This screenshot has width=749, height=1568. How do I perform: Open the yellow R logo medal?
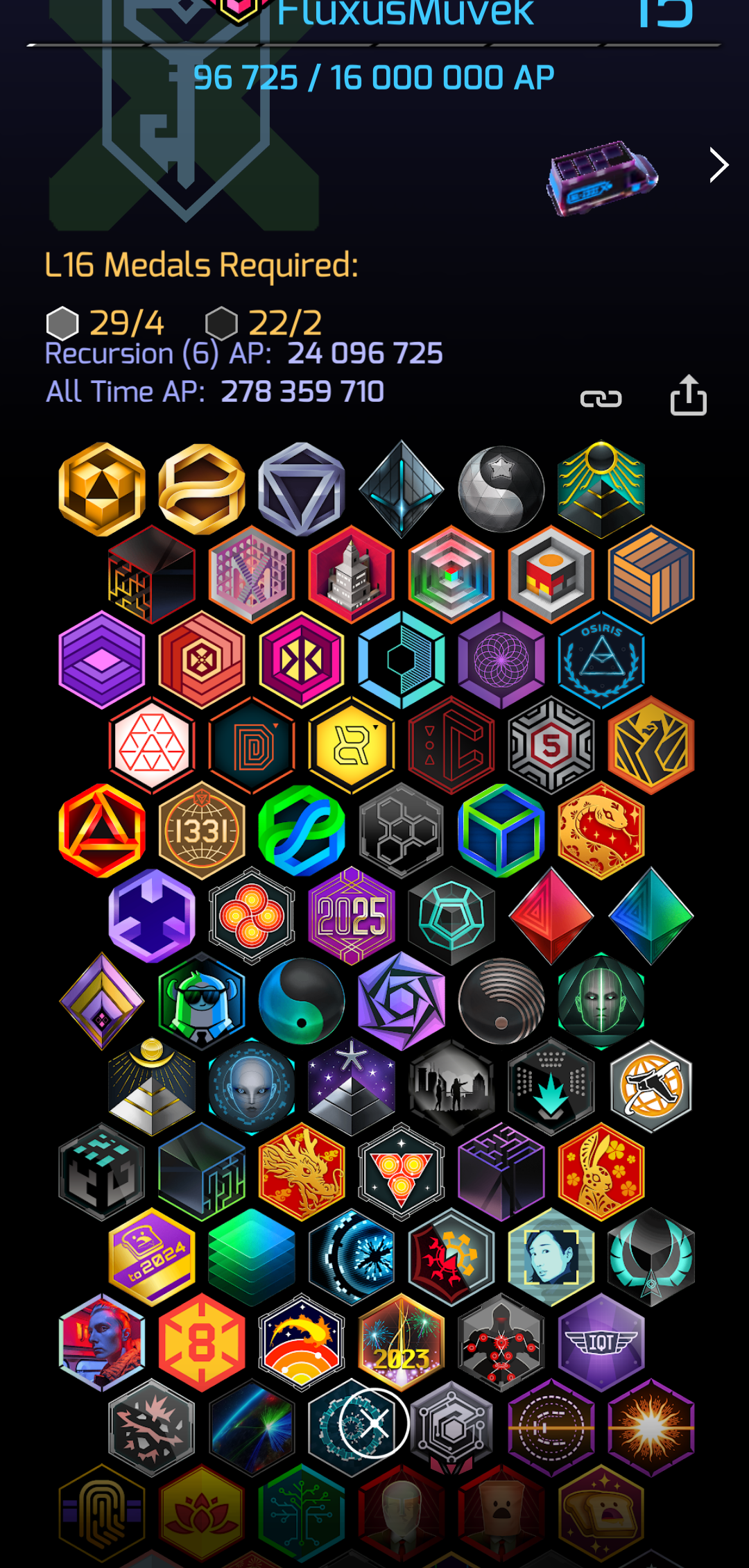pyautogui.click(x=352, y=745)
